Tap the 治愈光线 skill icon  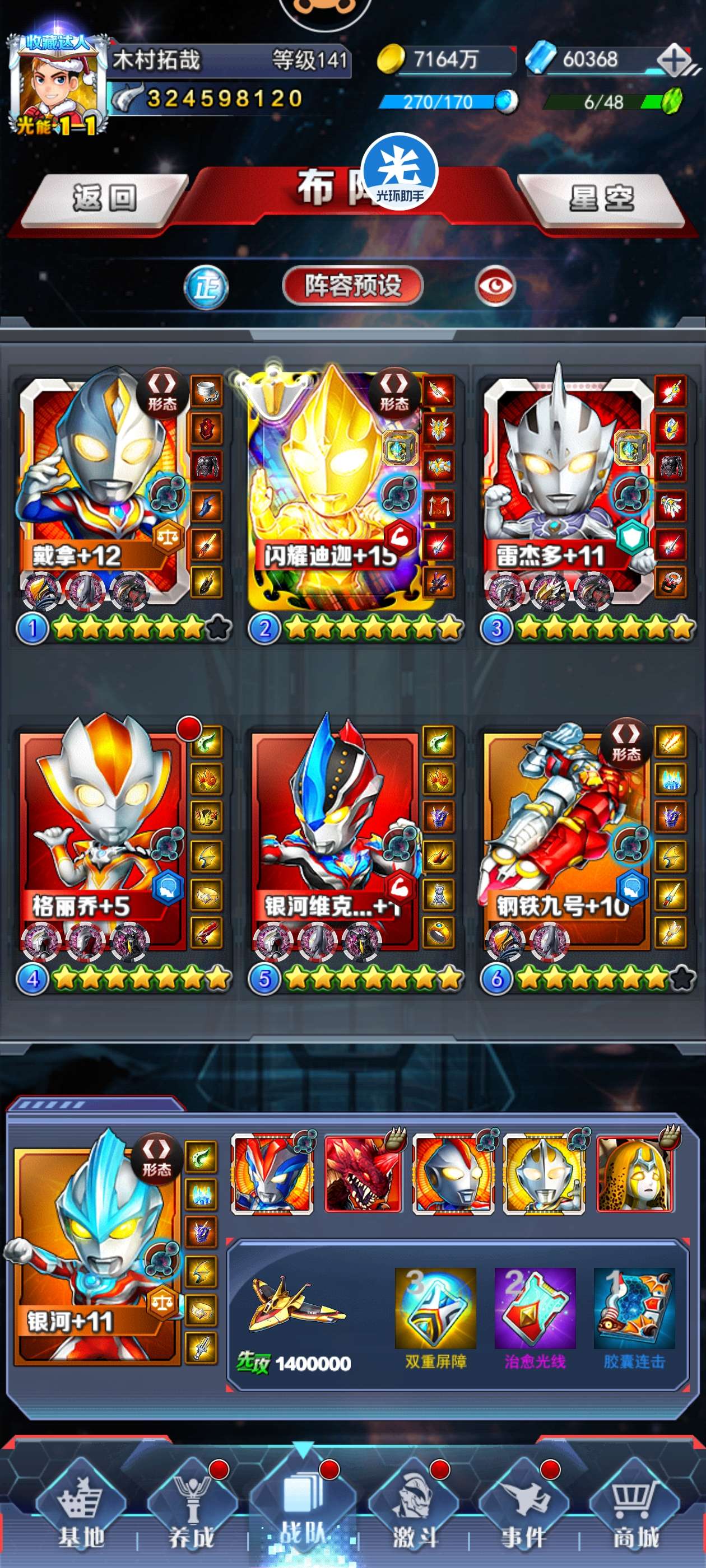pyautogui.click(x=535, y=1309)
